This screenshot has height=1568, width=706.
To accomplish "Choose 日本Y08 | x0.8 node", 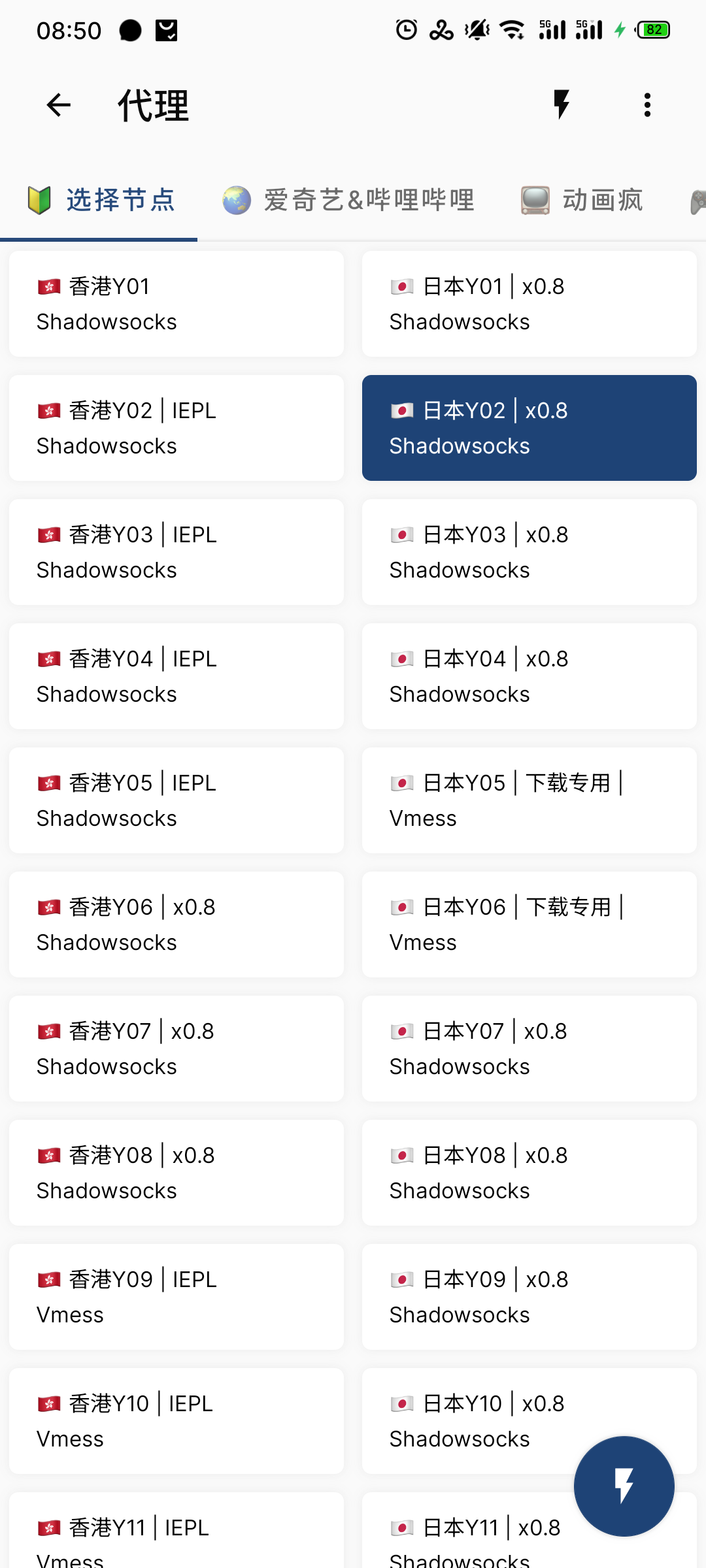I will 529,1173.
